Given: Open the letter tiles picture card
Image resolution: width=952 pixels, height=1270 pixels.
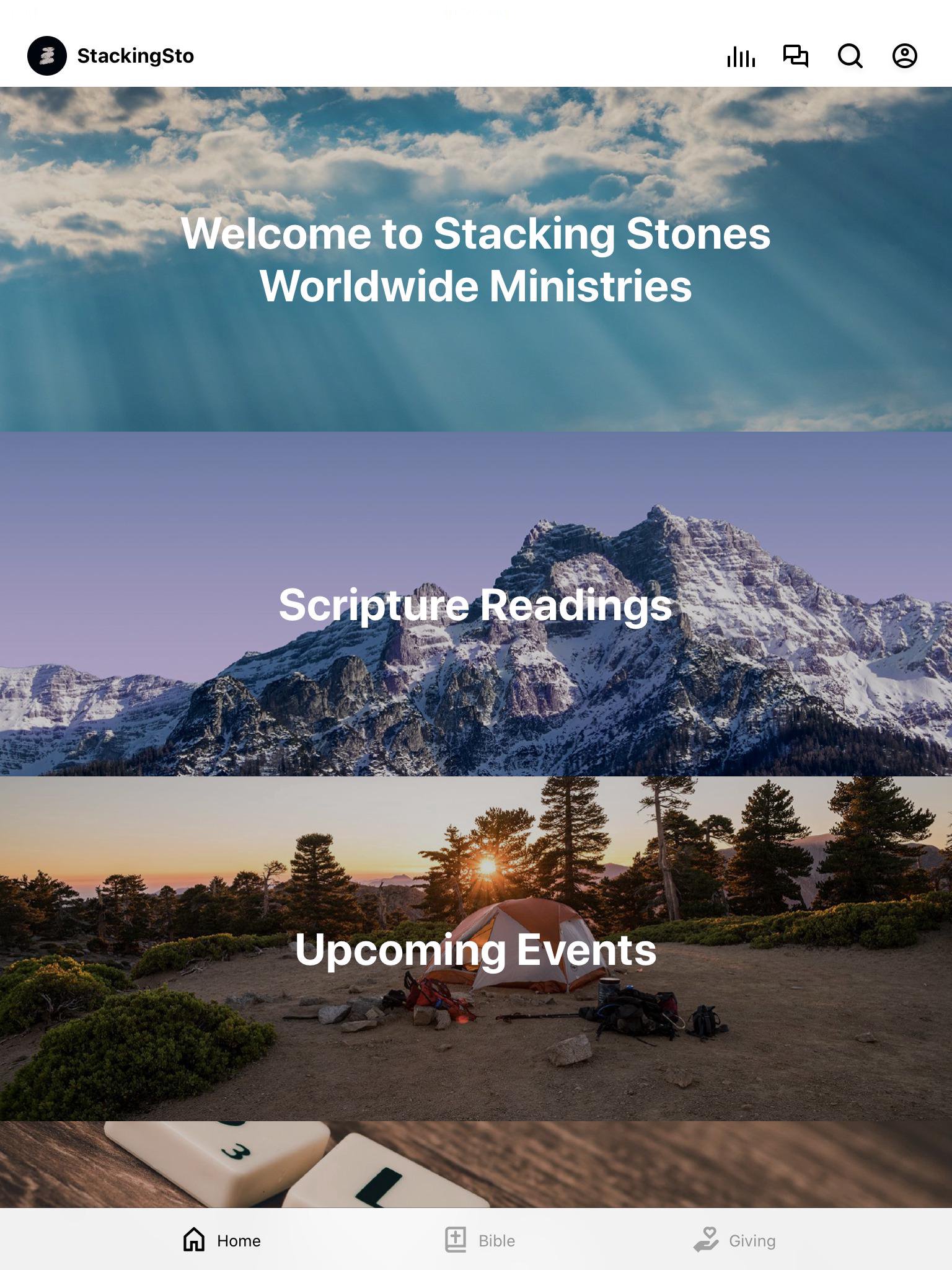Looking at the screenshot, I should 476,1164.
